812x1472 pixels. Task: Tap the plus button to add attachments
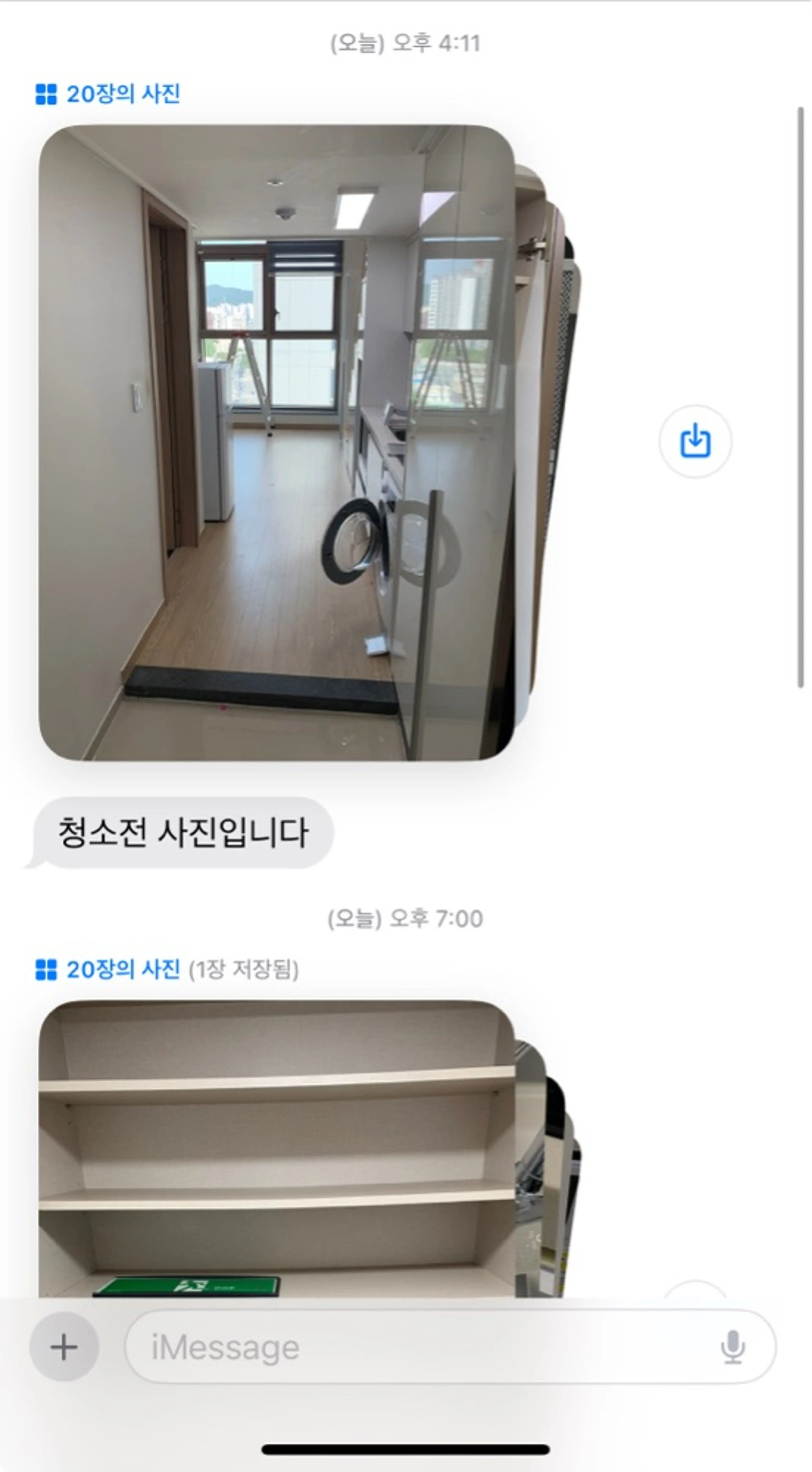[x=64, y=1347]
